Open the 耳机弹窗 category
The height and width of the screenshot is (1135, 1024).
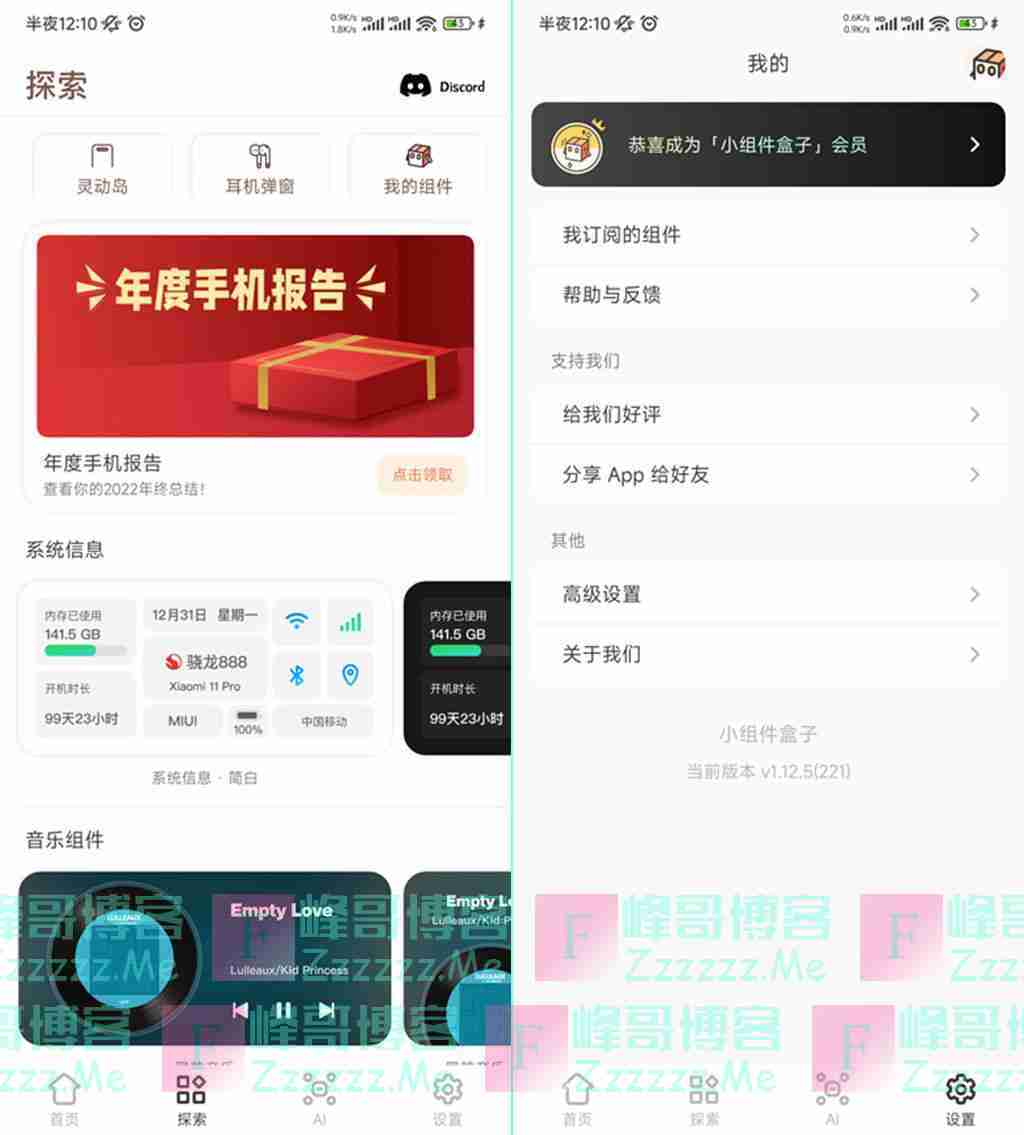pos(259,168)
